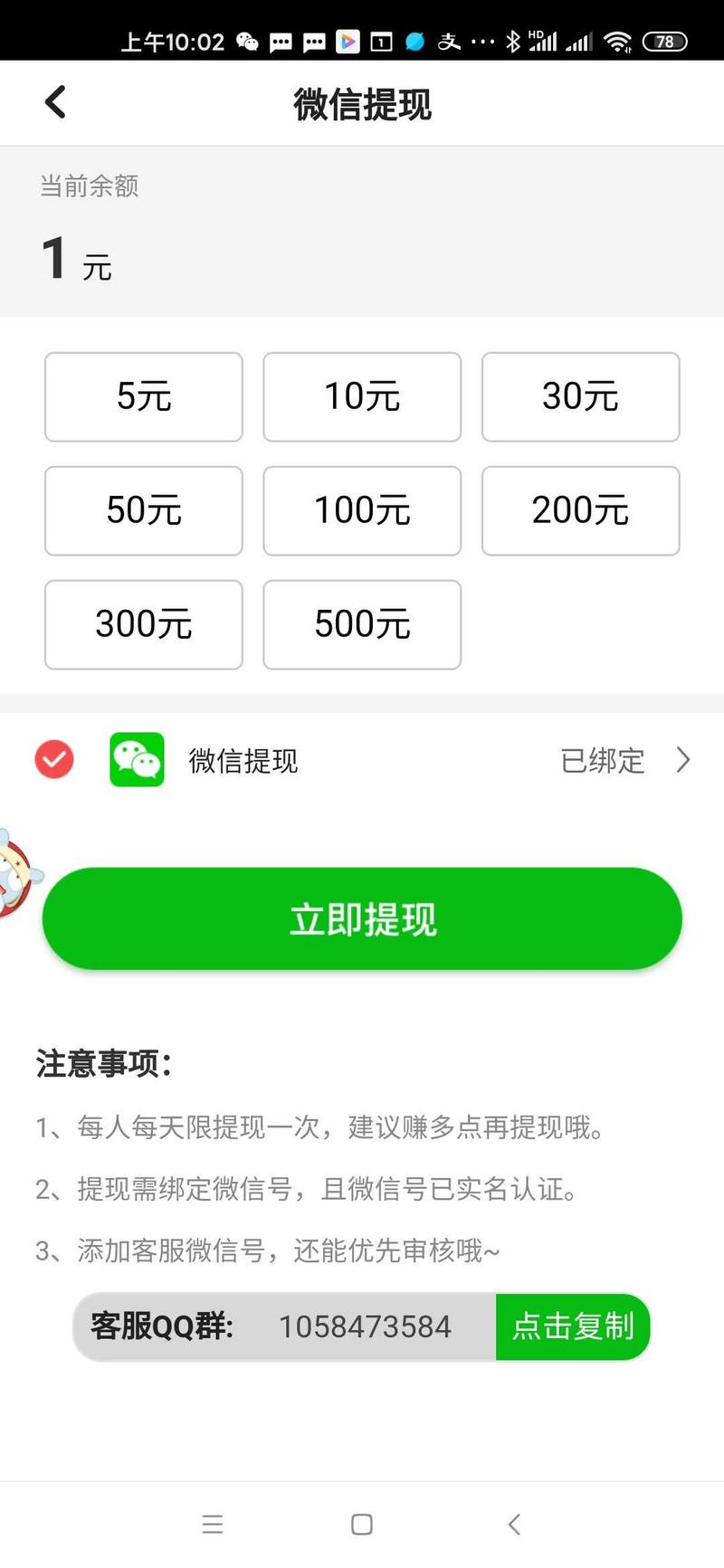Choose the 100元 withdrawal amount
The height and width of the screenshot is (1568, 724).
[362, 511]
